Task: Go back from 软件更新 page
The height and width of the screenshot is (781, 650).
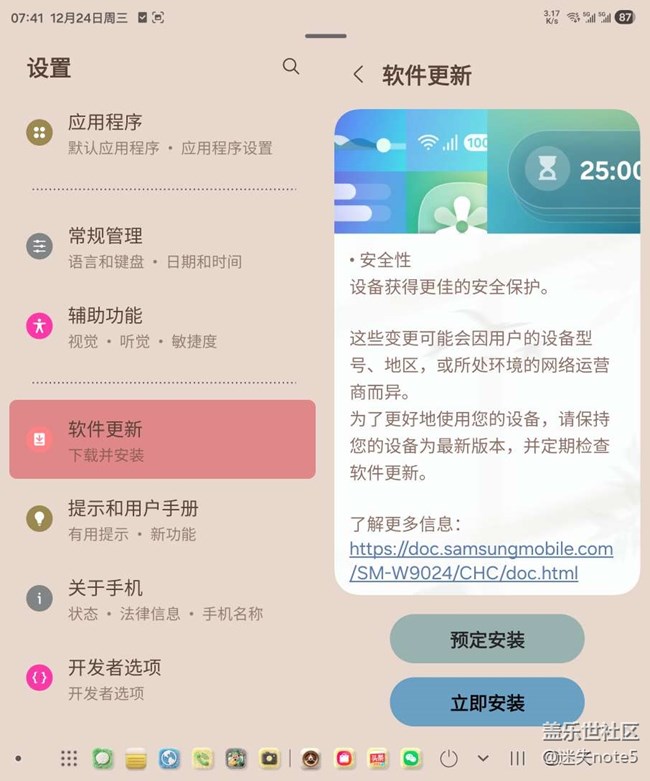Action: tap(359, 75)
